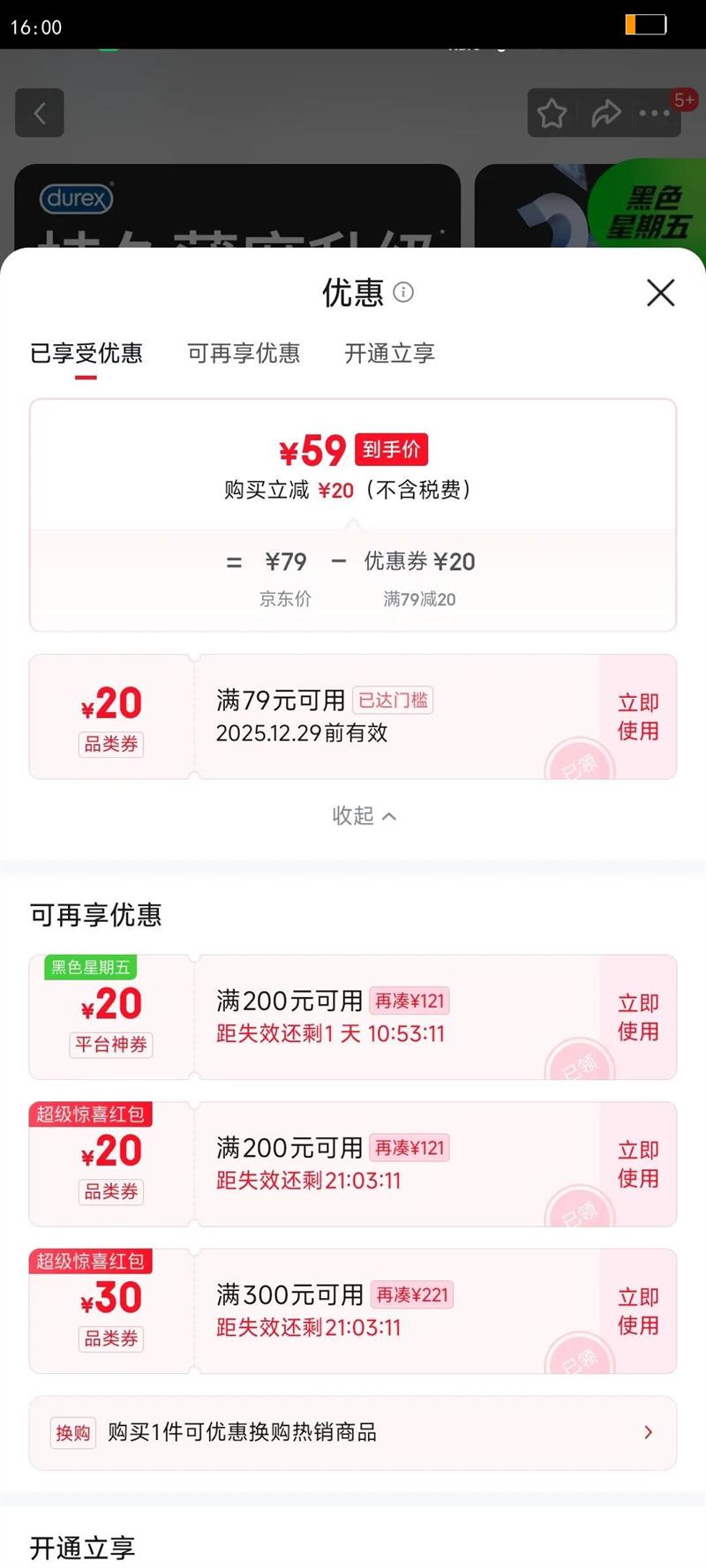Use the Black Friday ¥20 平台神券 coupon

point(637,1017)
